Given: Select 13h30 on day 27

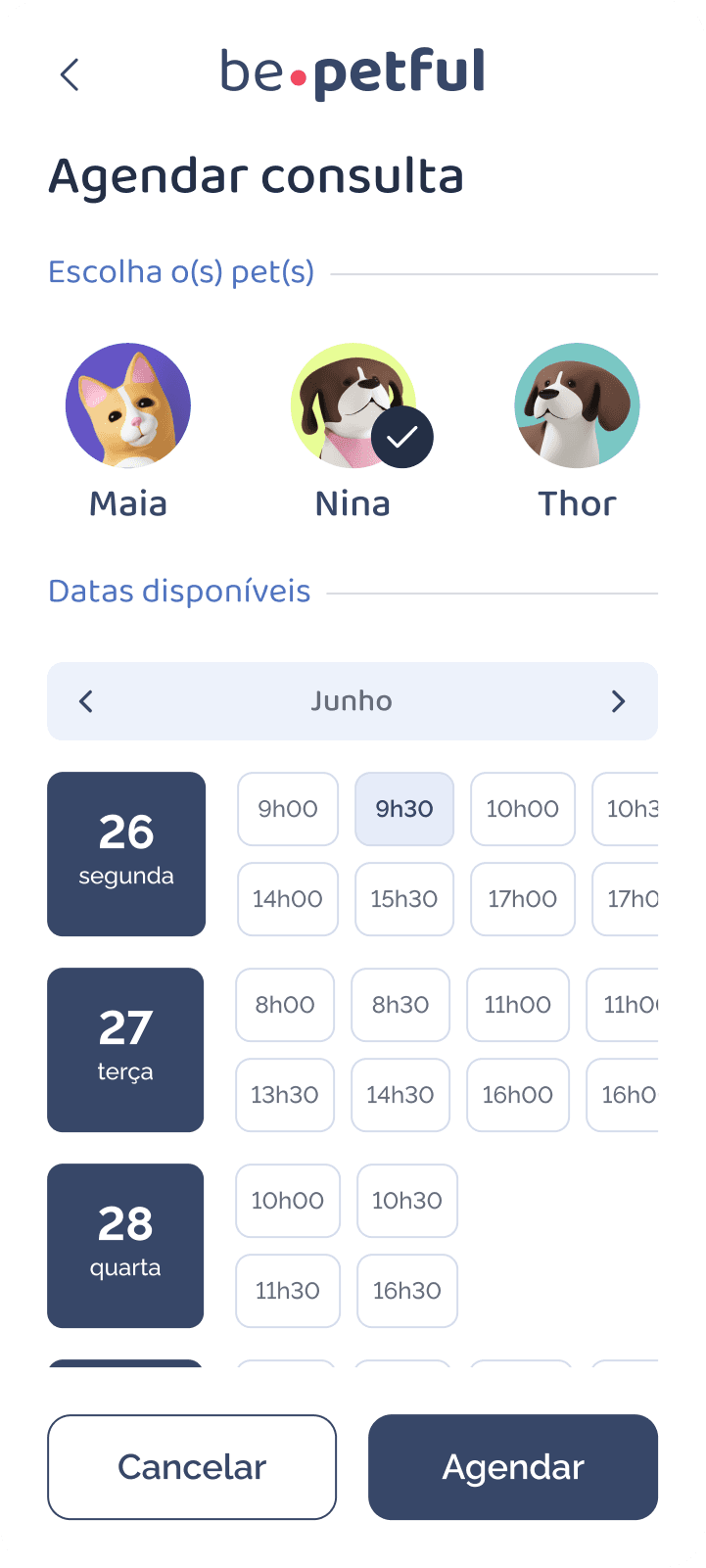Looking at the screenshot, I should click(285, 1095).
